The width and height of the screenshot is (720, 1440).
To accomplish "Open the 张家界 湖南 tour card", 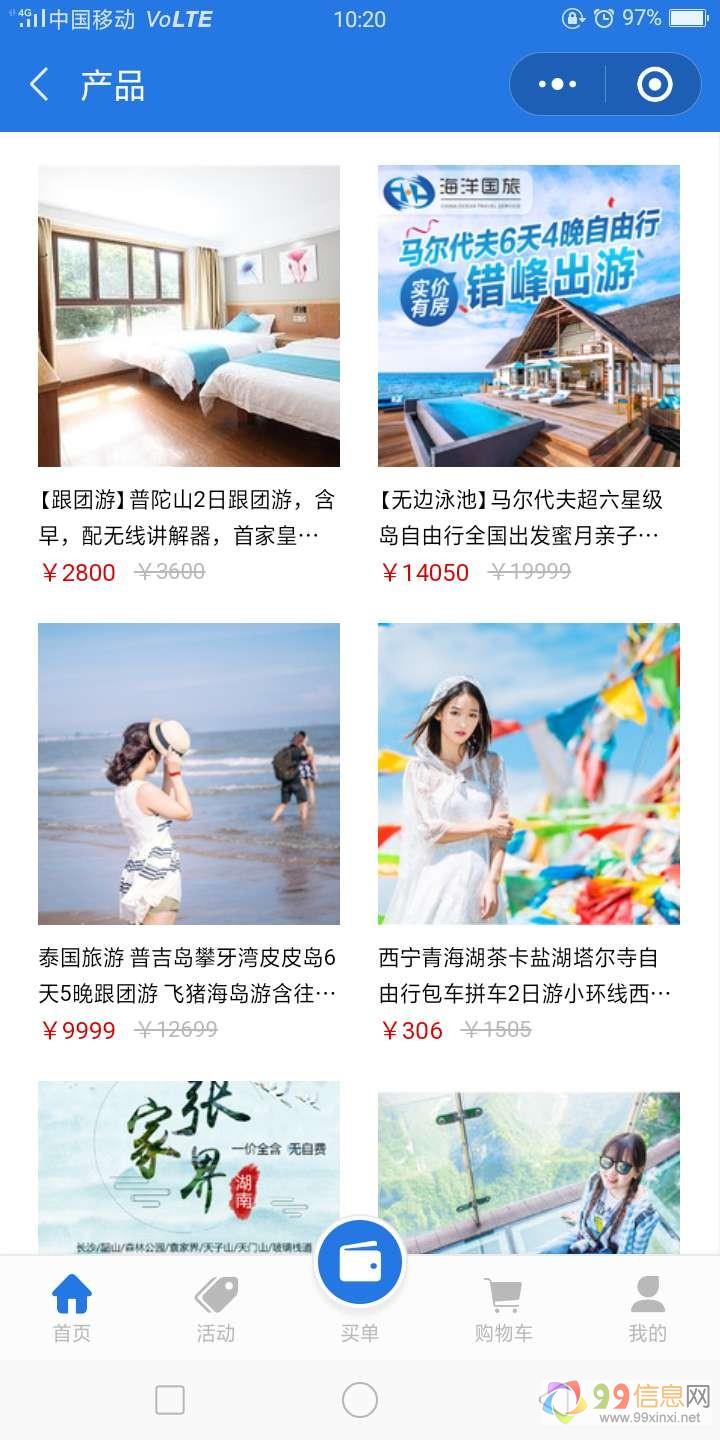I will 189,1166.
